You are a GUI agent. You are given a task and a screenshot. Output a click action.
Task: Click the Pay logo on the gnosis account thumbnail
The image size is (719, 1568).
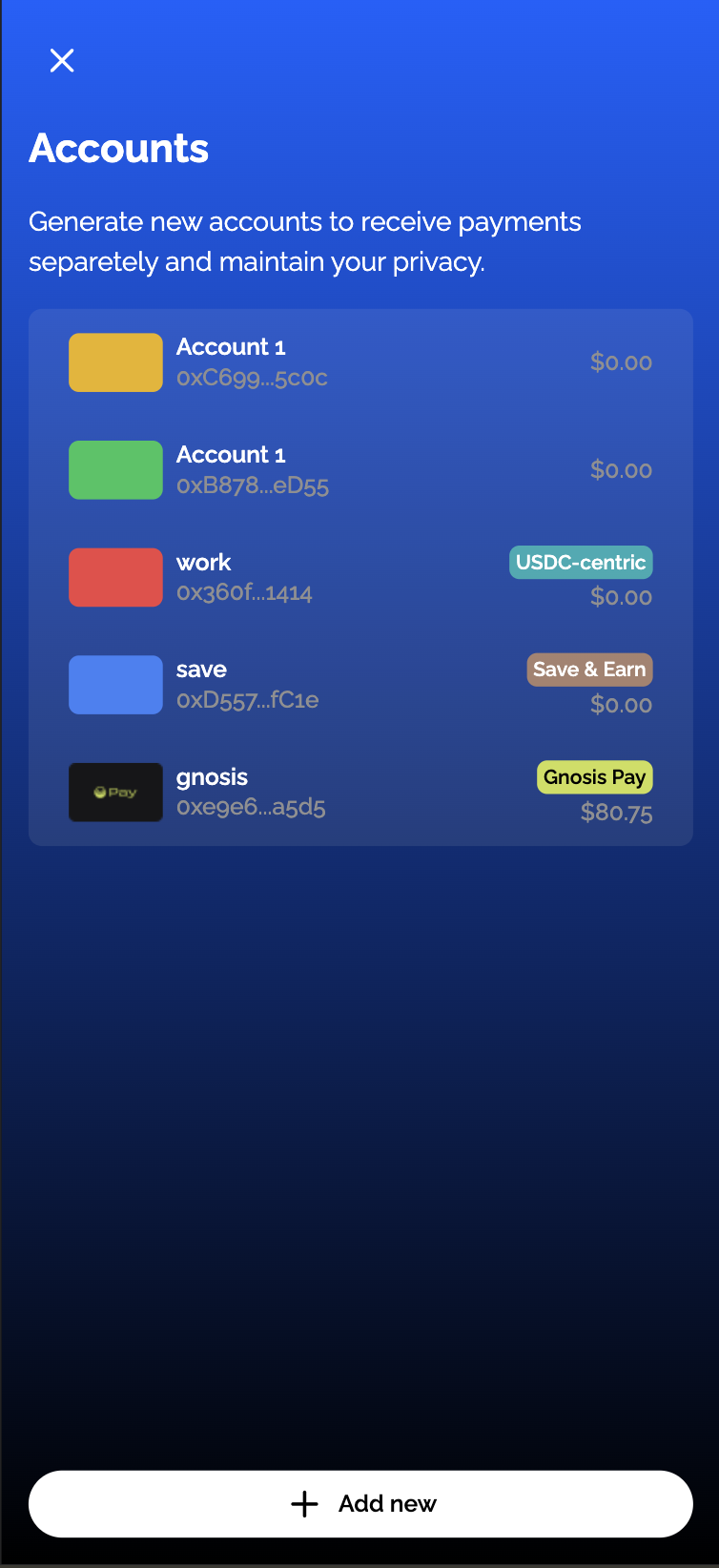pos(115,792)
